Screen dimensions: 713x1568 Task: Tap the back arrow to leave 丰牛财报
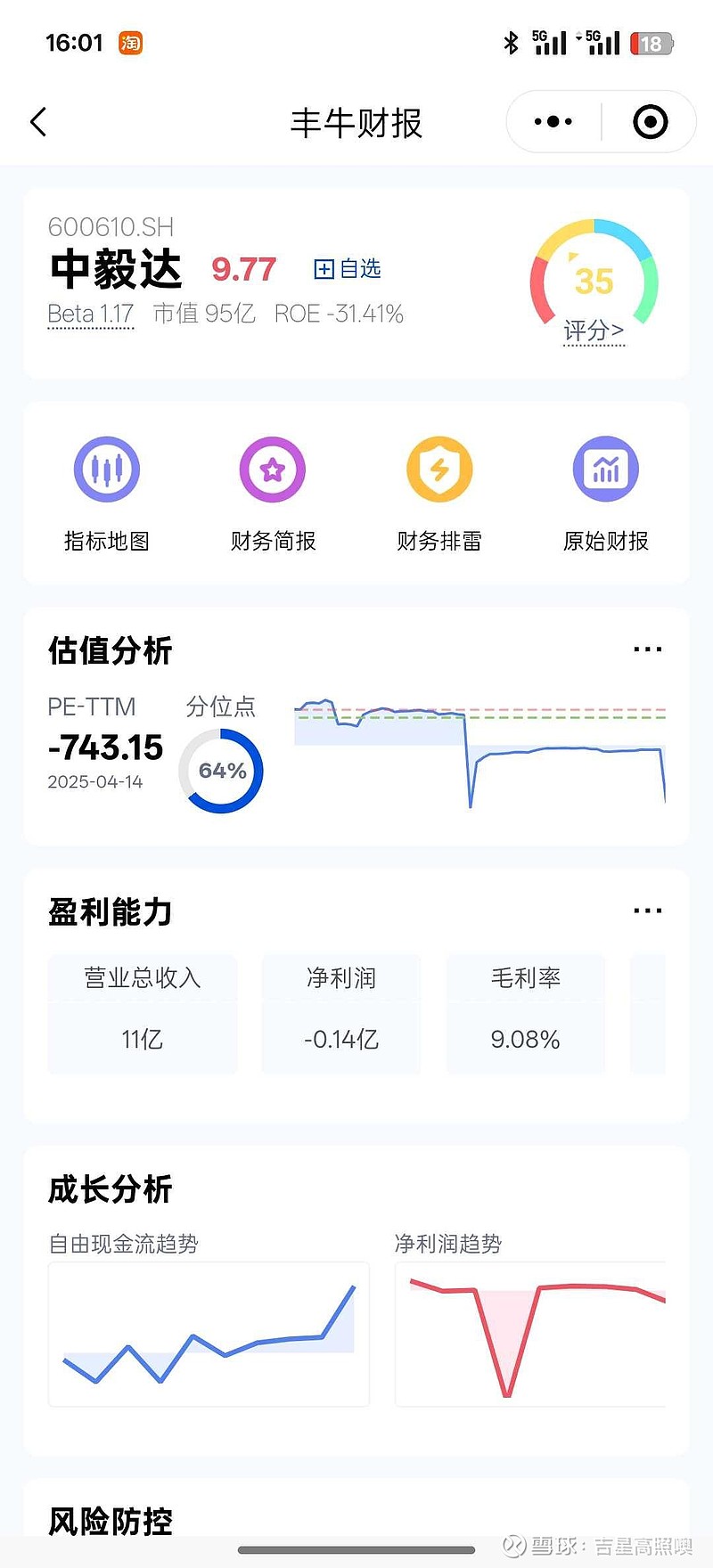[x=37, y=122]
